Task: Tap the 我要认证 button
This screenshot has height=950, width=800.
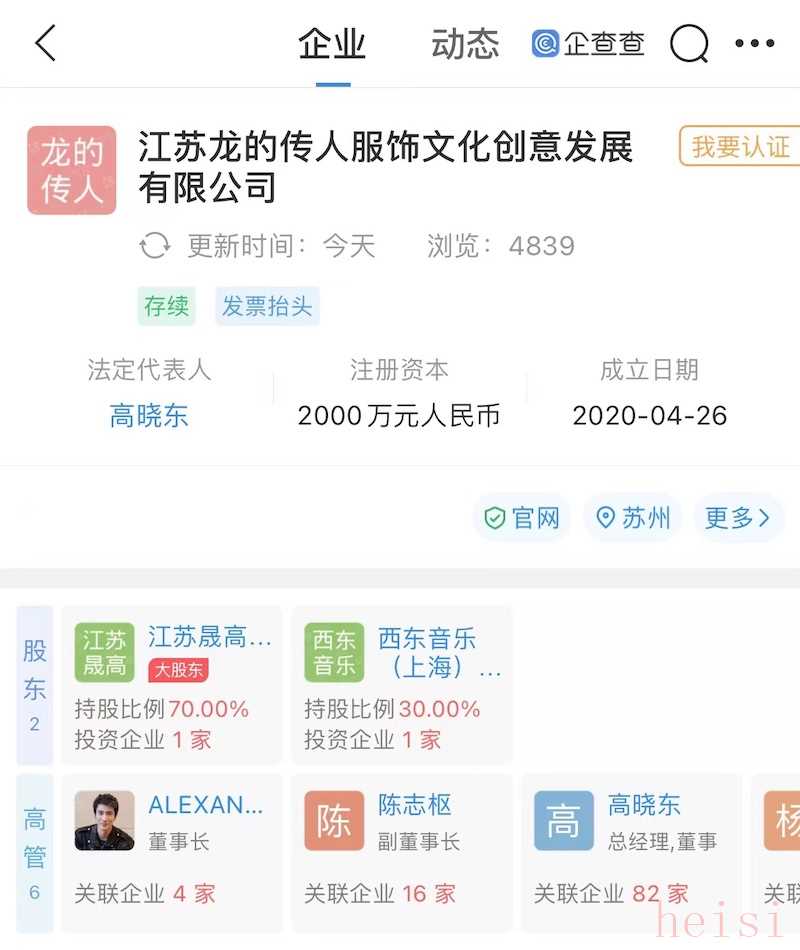Action: [740, 147]
